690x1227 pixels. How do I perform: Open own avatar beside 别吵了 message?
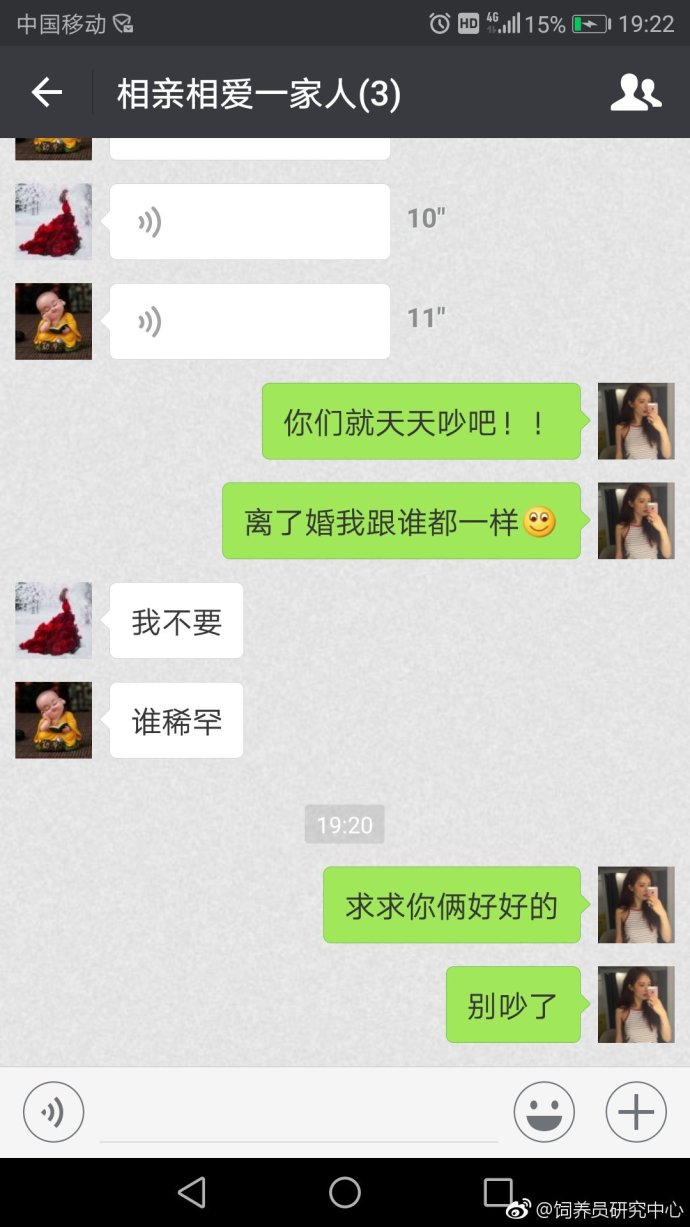click(636, 1004)
